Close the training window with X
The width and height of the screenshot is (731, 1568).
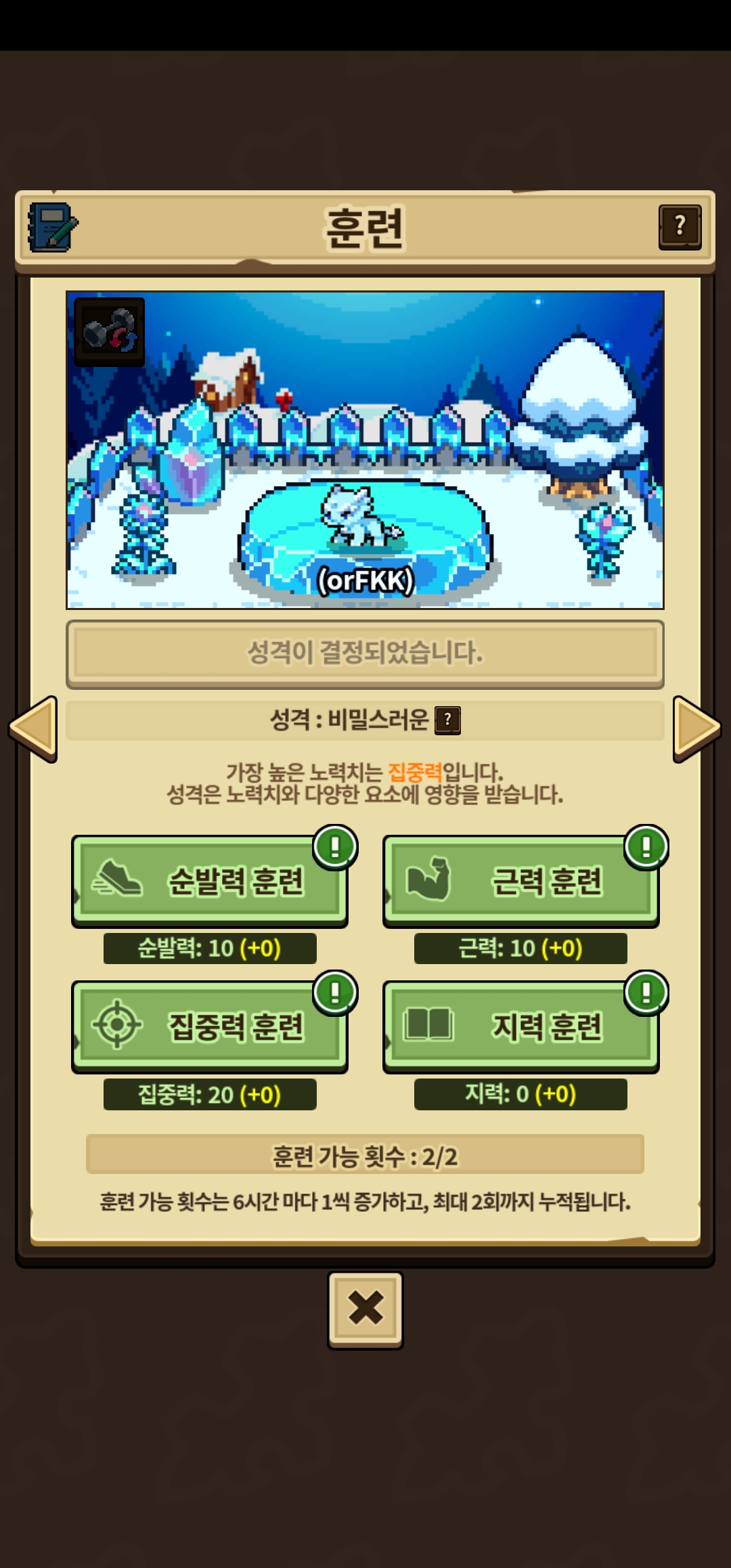365,1310
